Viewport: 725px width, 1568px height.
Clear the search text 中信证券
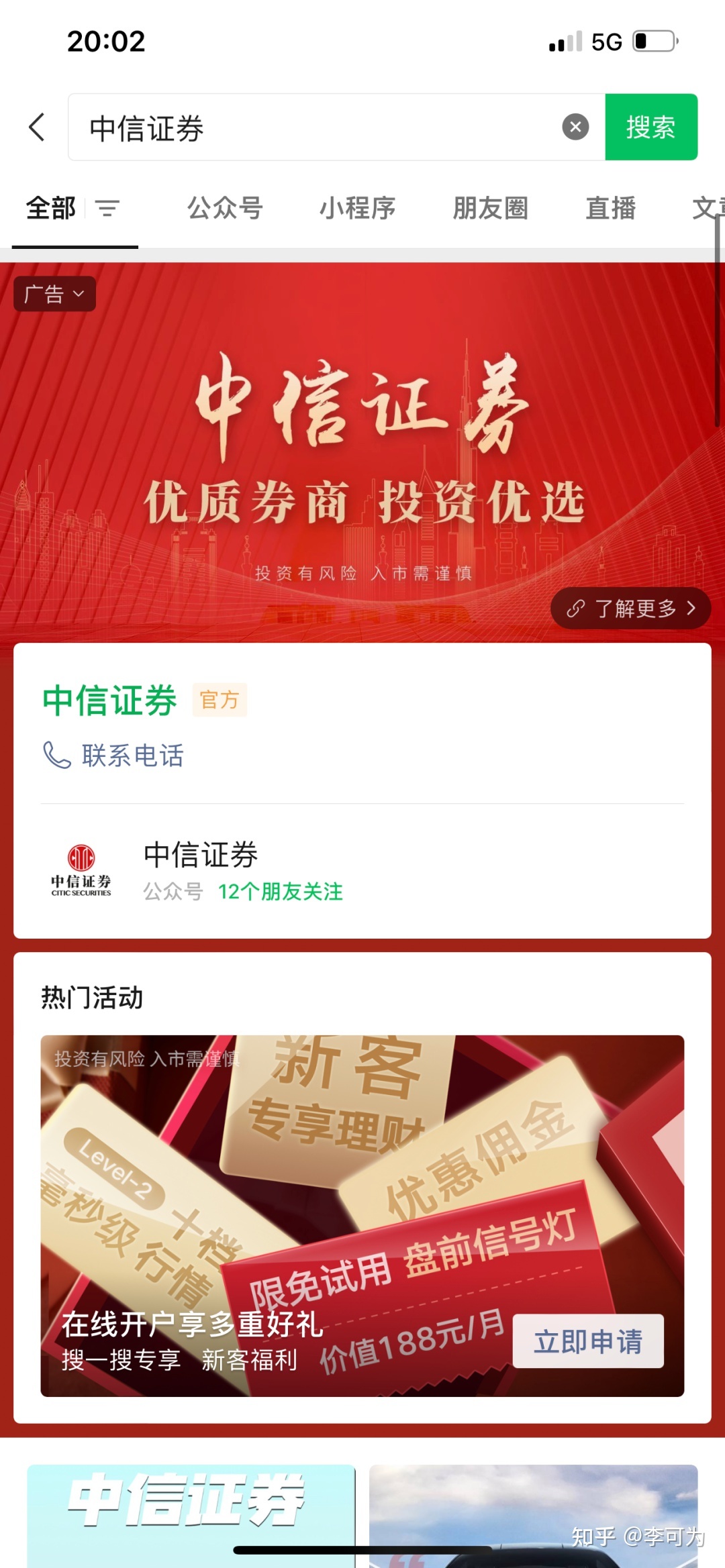click(x=575, y=127)
